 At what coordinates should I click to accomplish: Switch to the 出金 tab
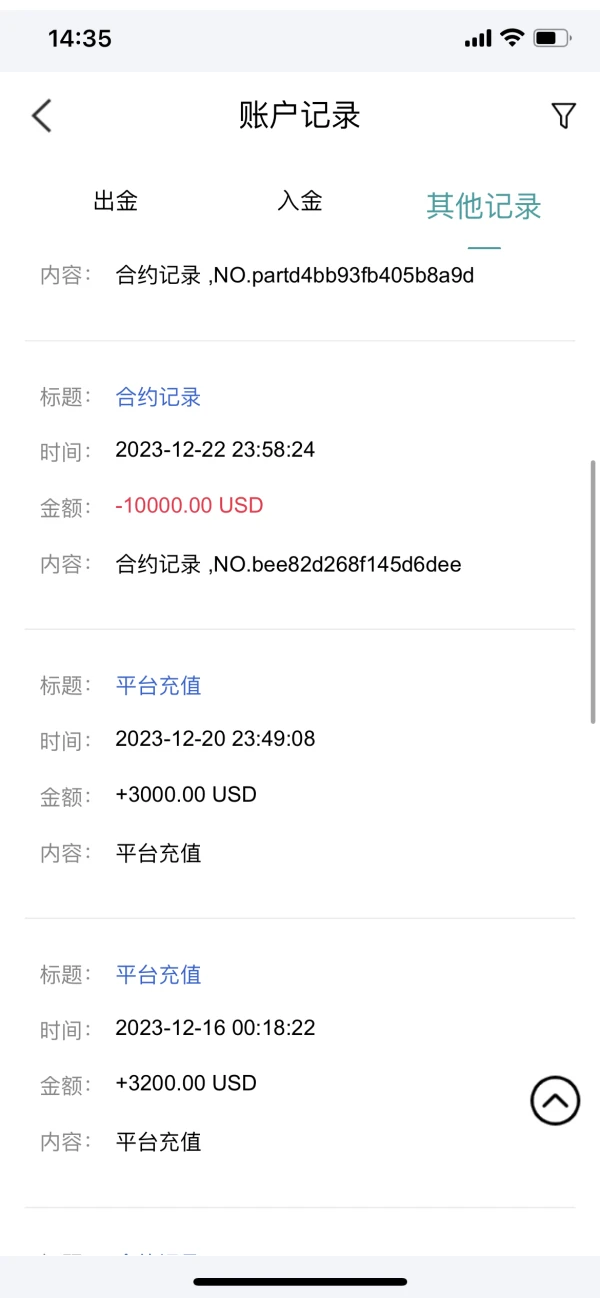click(x=115, y=201)
